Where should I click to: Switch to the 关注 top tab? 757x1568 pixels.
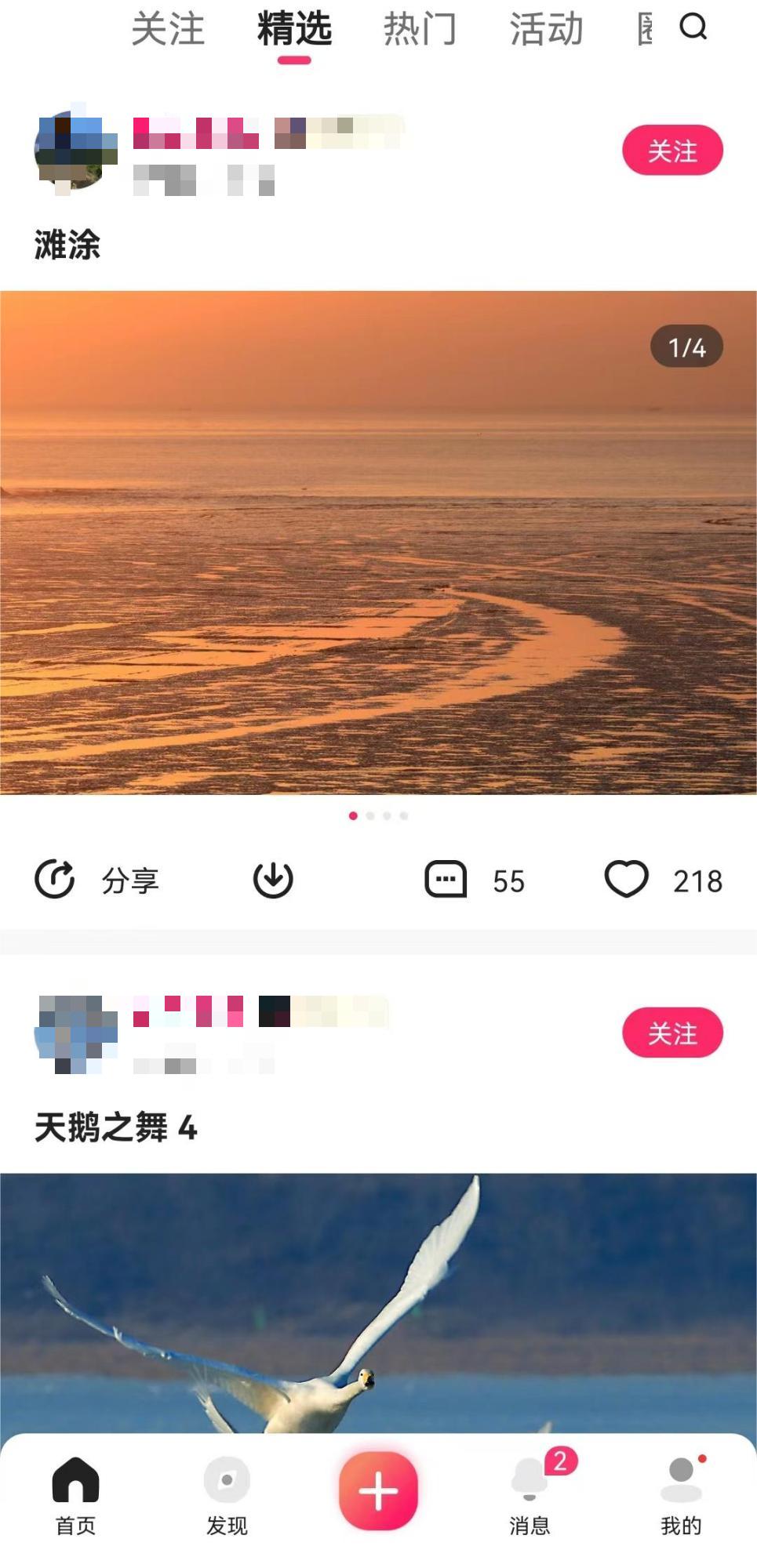(x=168, y=30)
